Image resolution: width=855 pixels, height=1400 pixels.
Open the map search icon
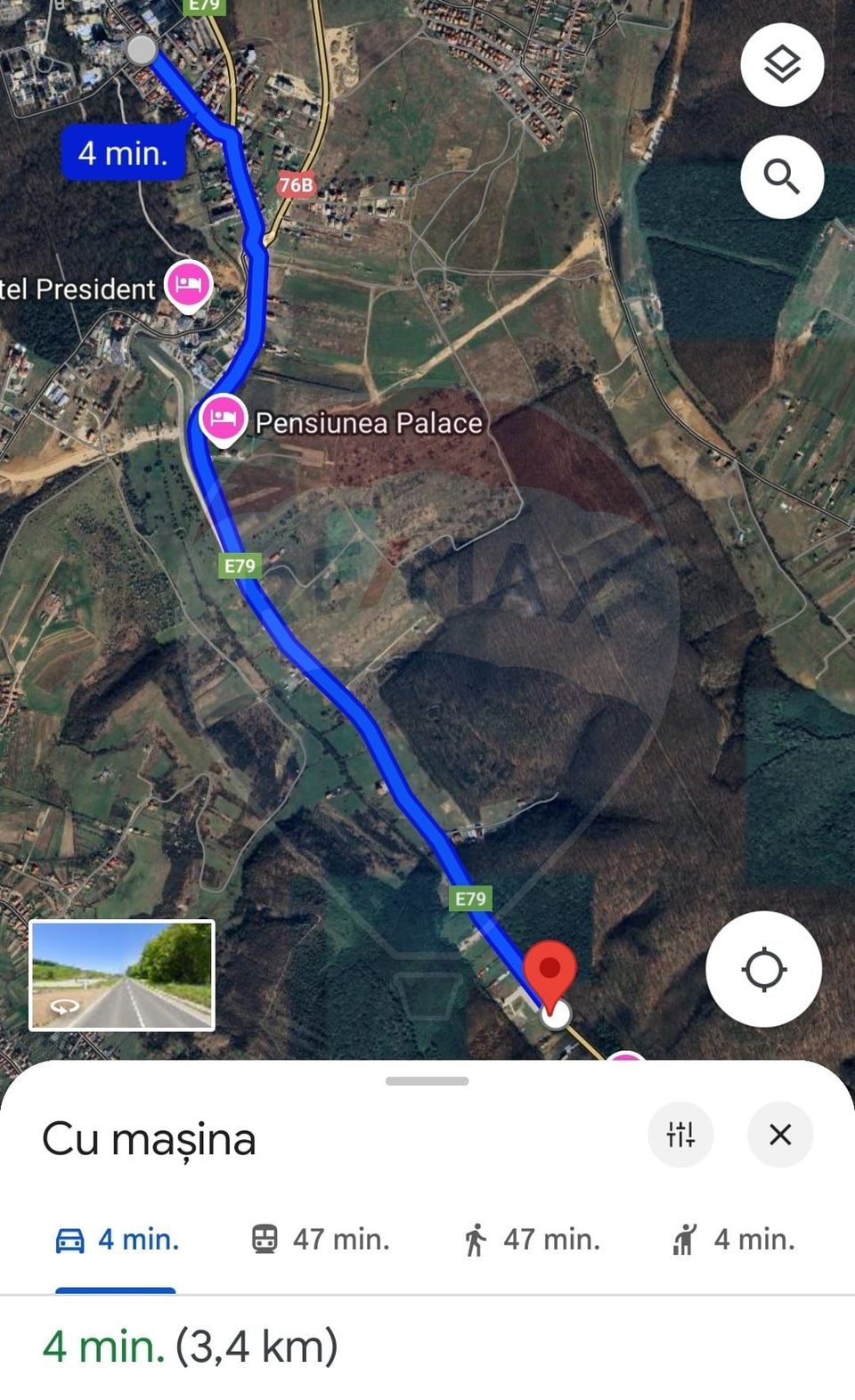click(x=782, y=176)
